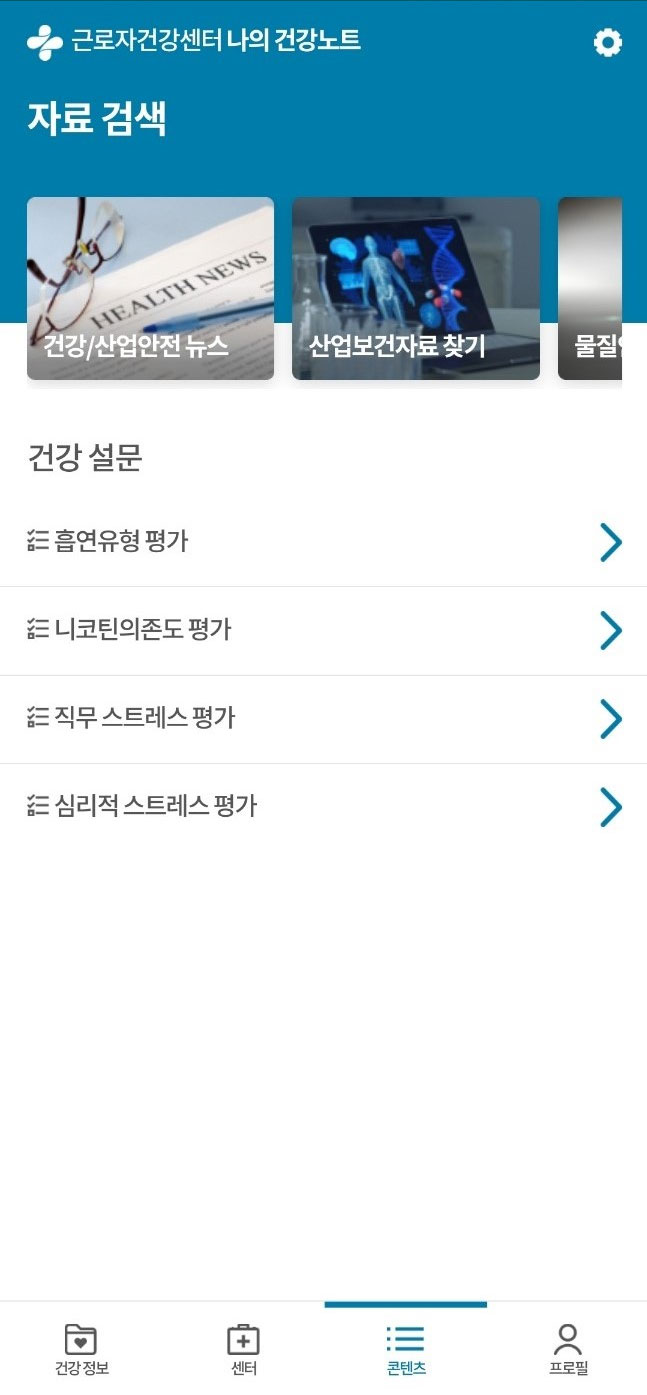Select the 콘텐츠 tab
The image size is (647, 1395).
[405, 1349]
